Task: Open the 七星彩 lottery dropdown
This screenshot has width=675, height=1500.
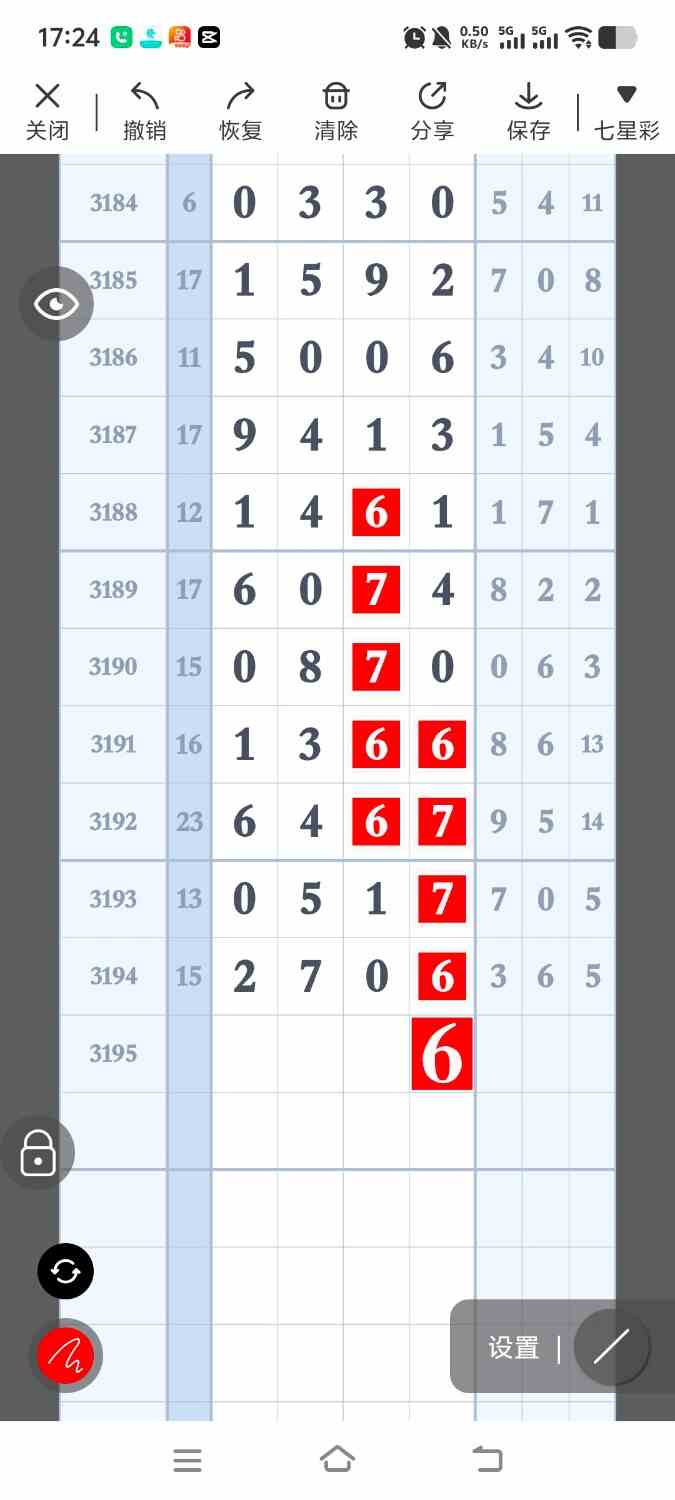Action: click(626, 111)
